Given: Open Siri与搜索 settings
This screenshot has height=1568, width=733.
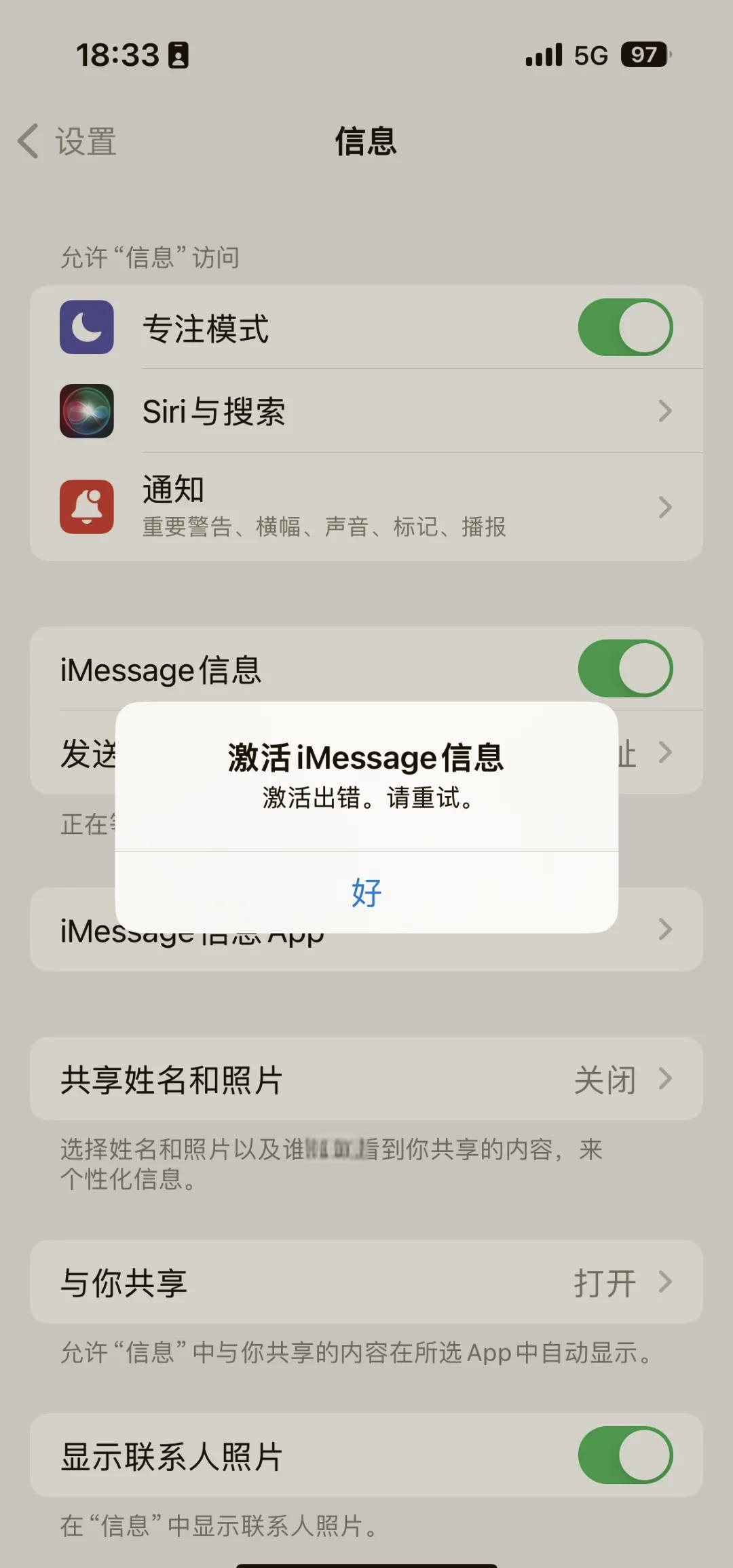Looking at the screenshot, I should click(366, 411).
